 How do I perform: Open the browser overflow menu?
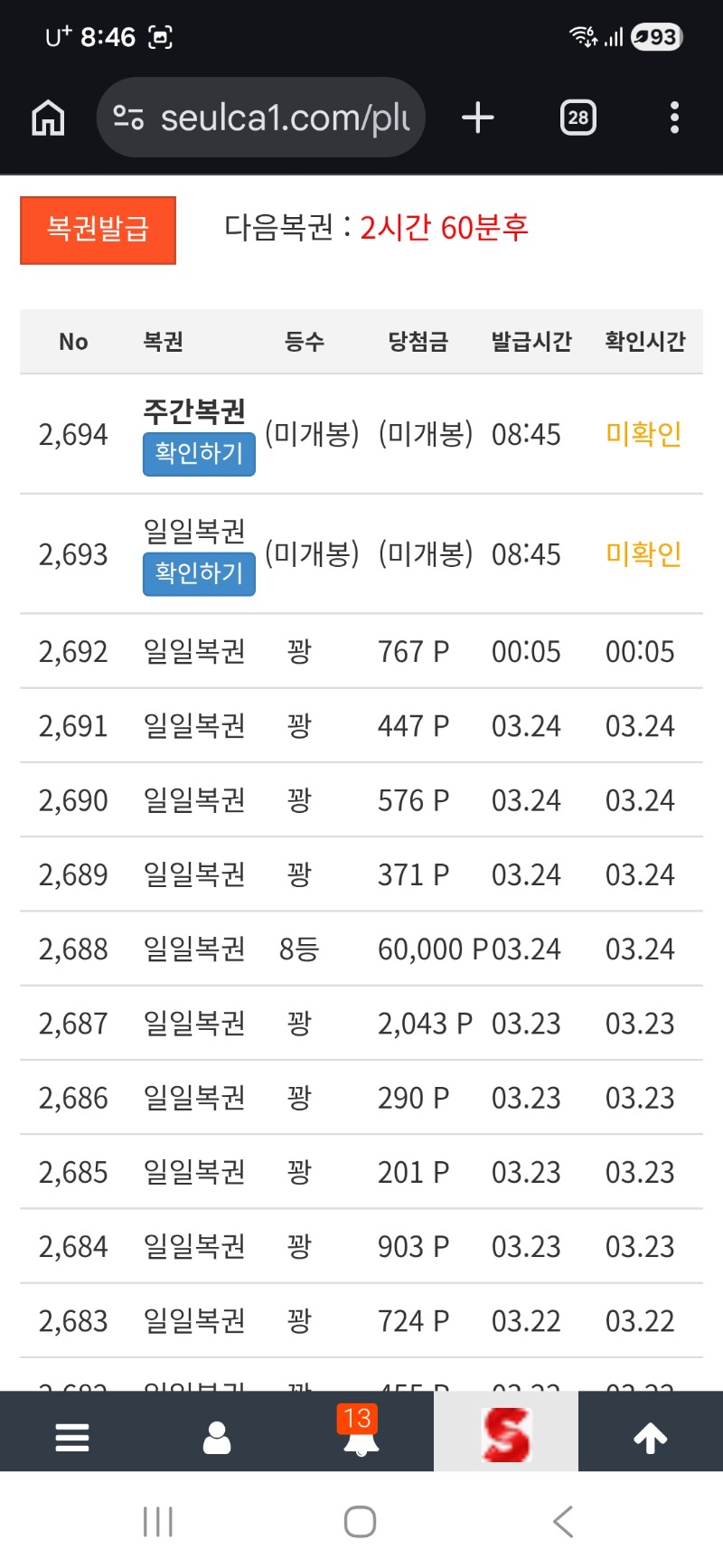(674, 118)
